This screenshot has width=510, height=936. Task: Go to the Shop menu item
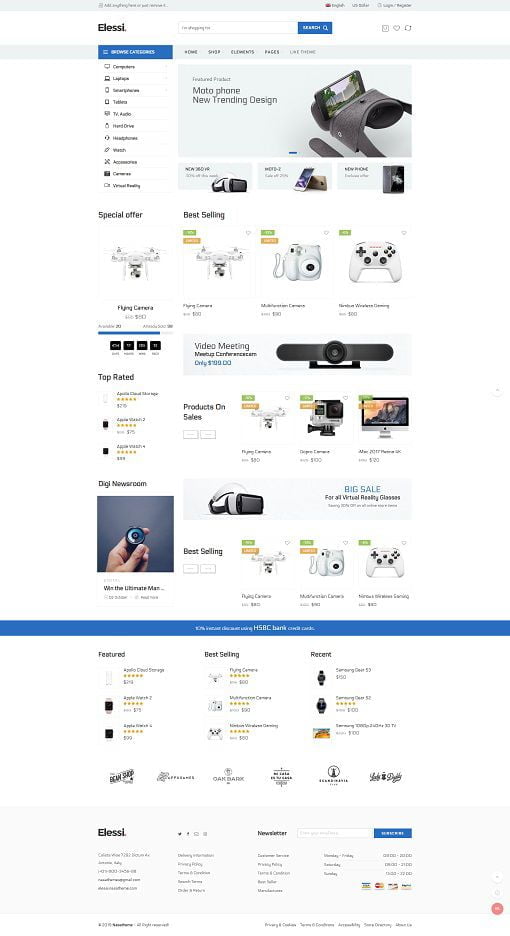214,52
